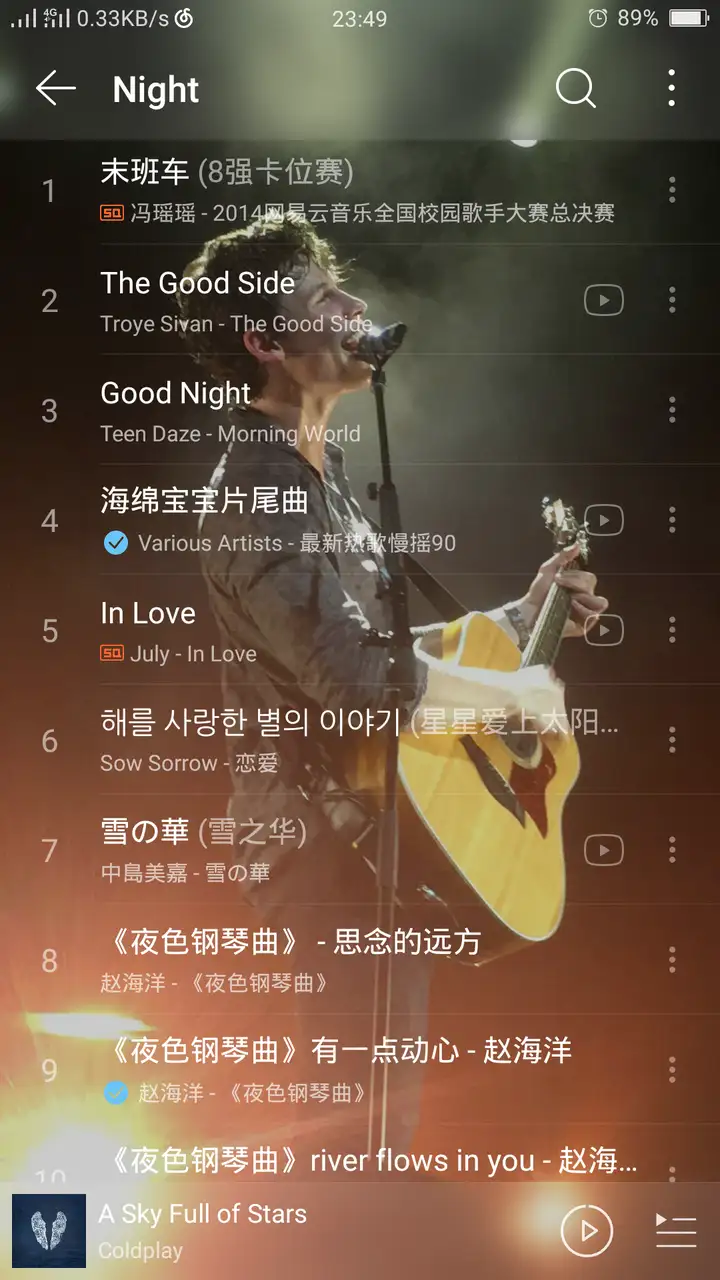This screenshot has height=1280, width=720.
Task: Play the Sow Sorrow track 恋爱
Action: (360, 740)
